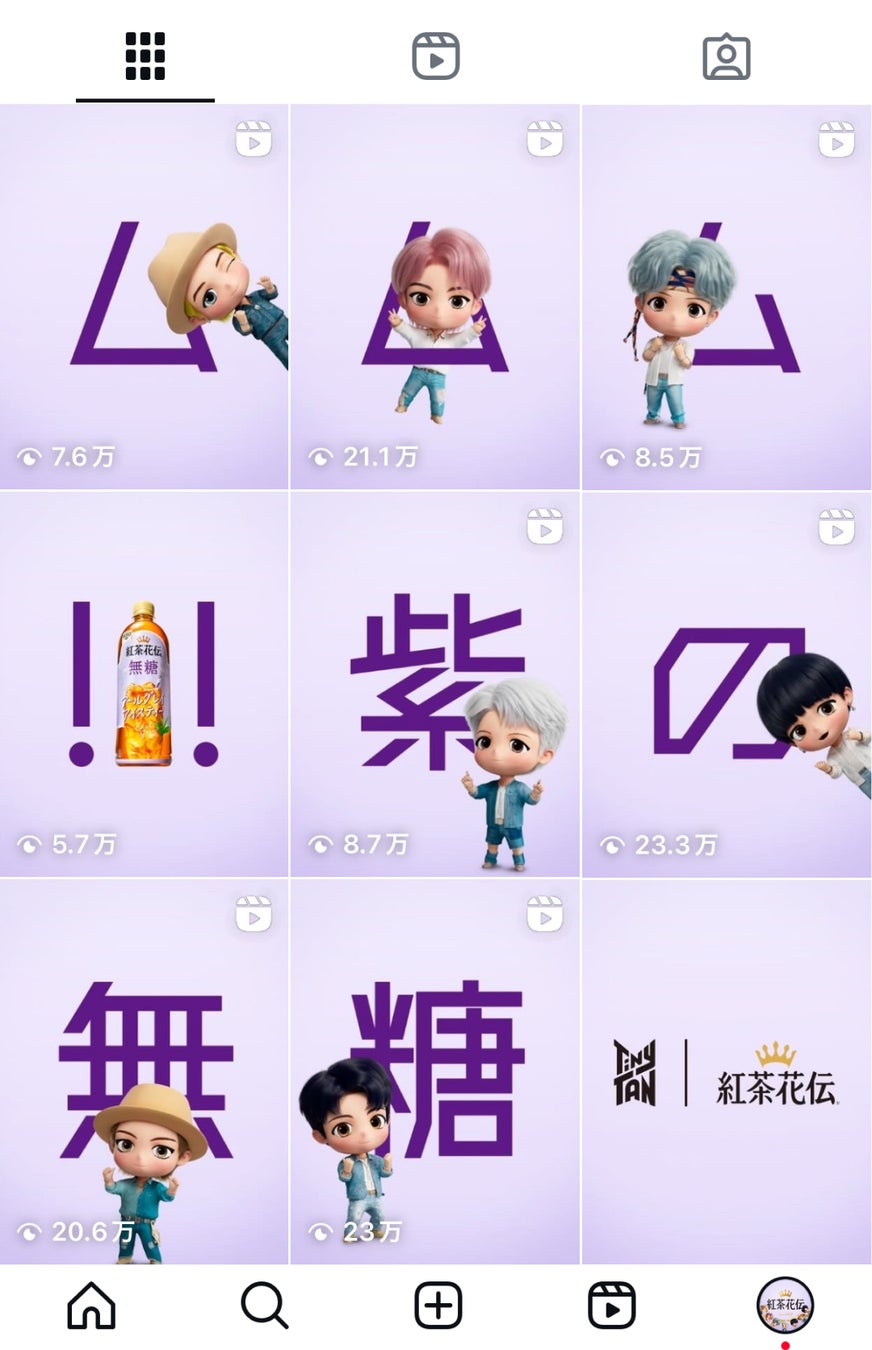Open the reel with 8.5万 views
The height and width of the screenshot is (1350, 872).
coord(726,297)
